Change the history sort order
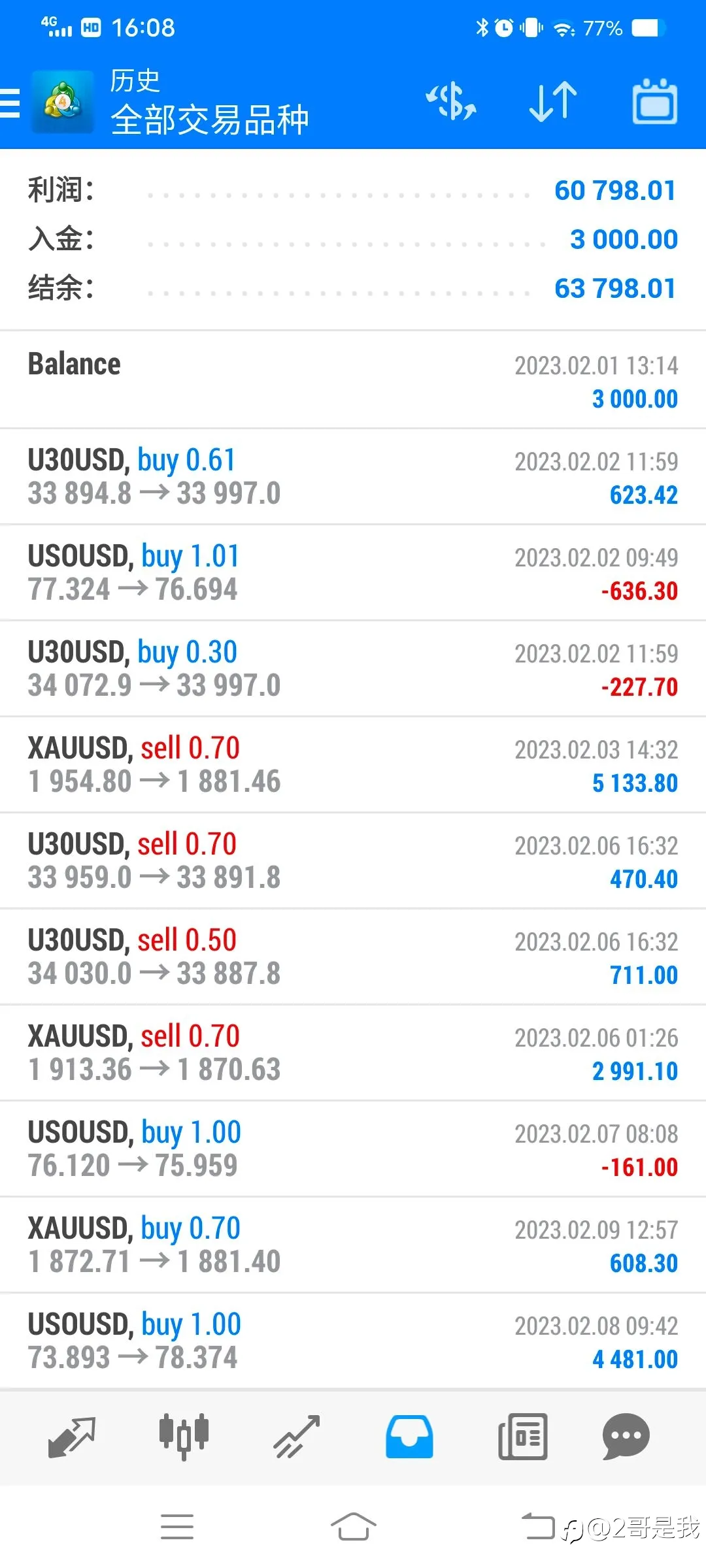The image size is (706, 1568). [552, 102]
